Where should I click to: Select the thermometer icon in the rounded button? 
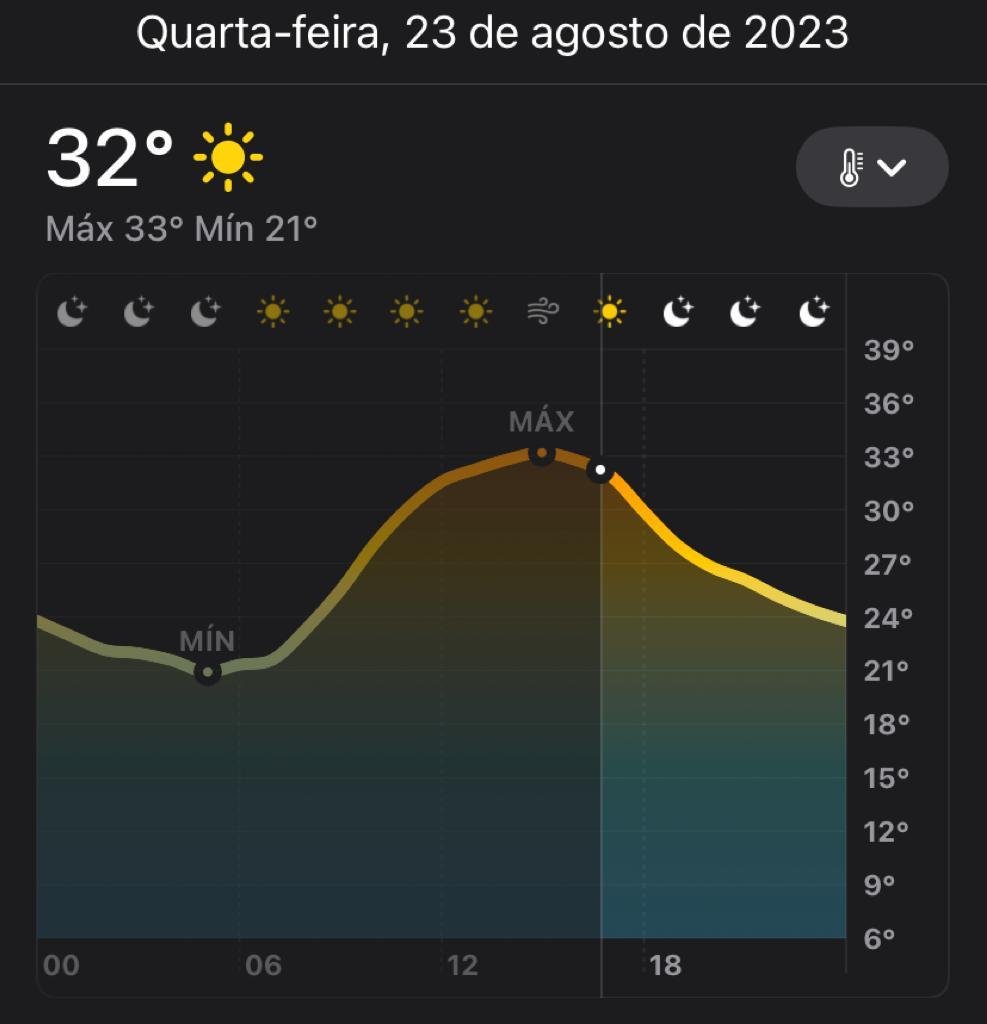coord(849,168)
